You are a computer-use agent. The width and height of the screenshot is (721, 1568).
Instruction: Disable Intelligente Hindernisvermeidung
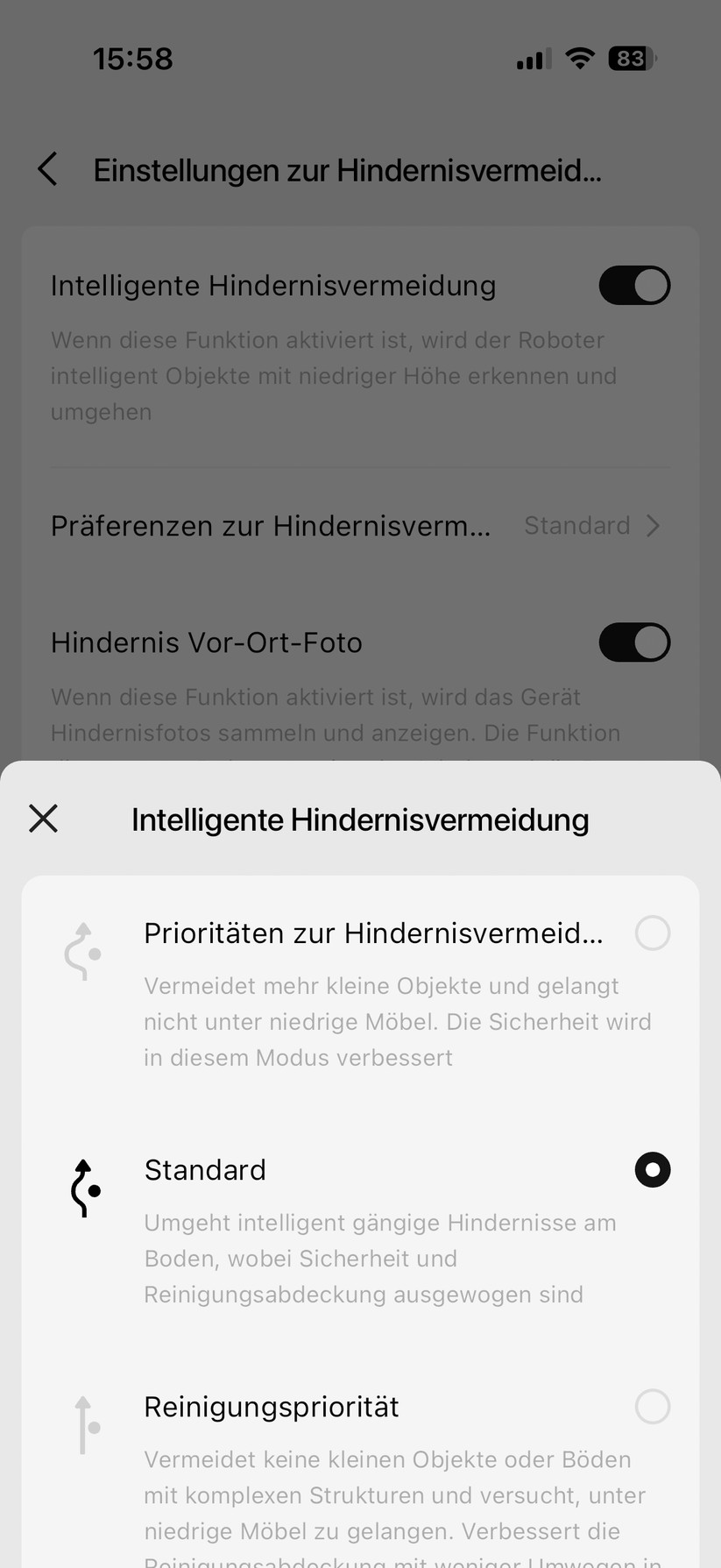(634, 285)
